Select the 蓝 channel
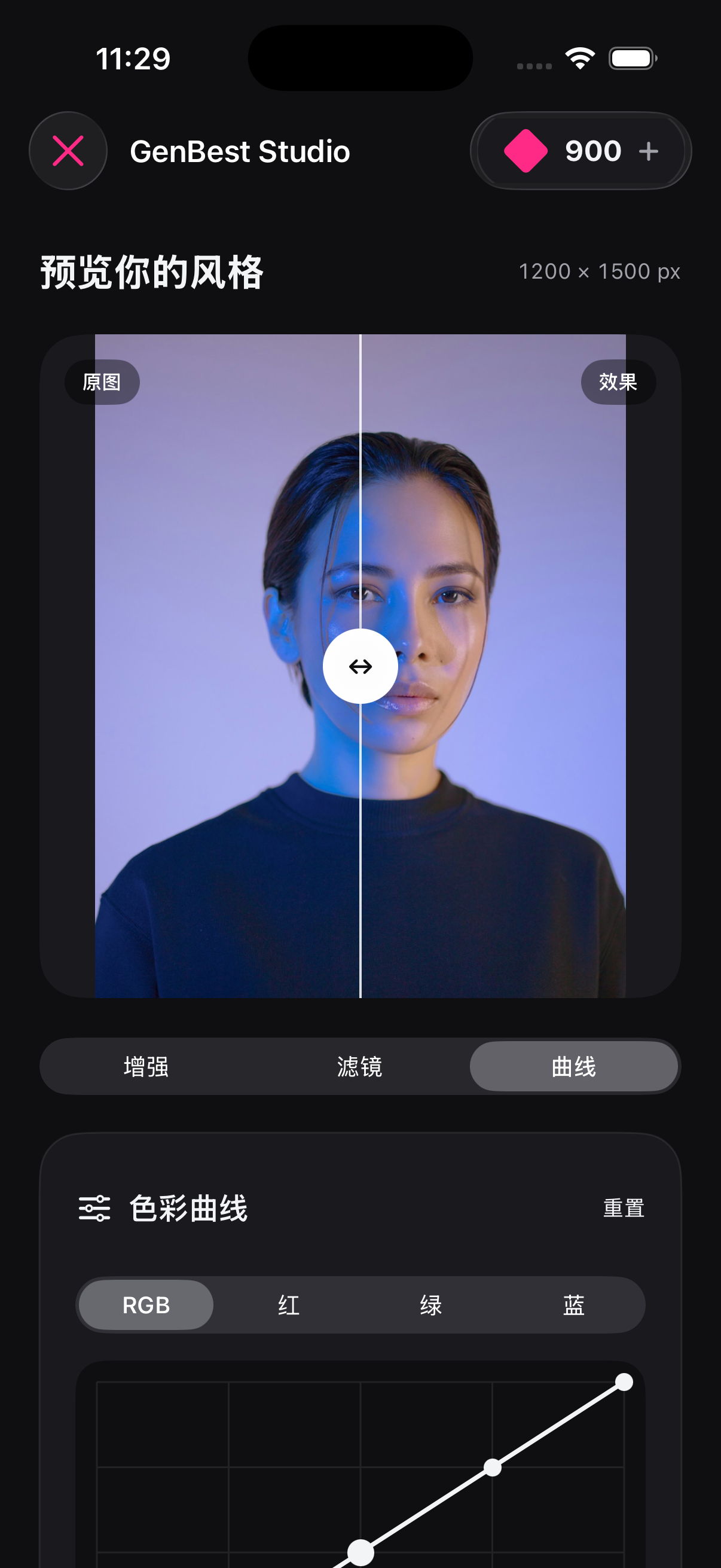The height and width of the screenshot is (1568, 721). pos(573,1305)
